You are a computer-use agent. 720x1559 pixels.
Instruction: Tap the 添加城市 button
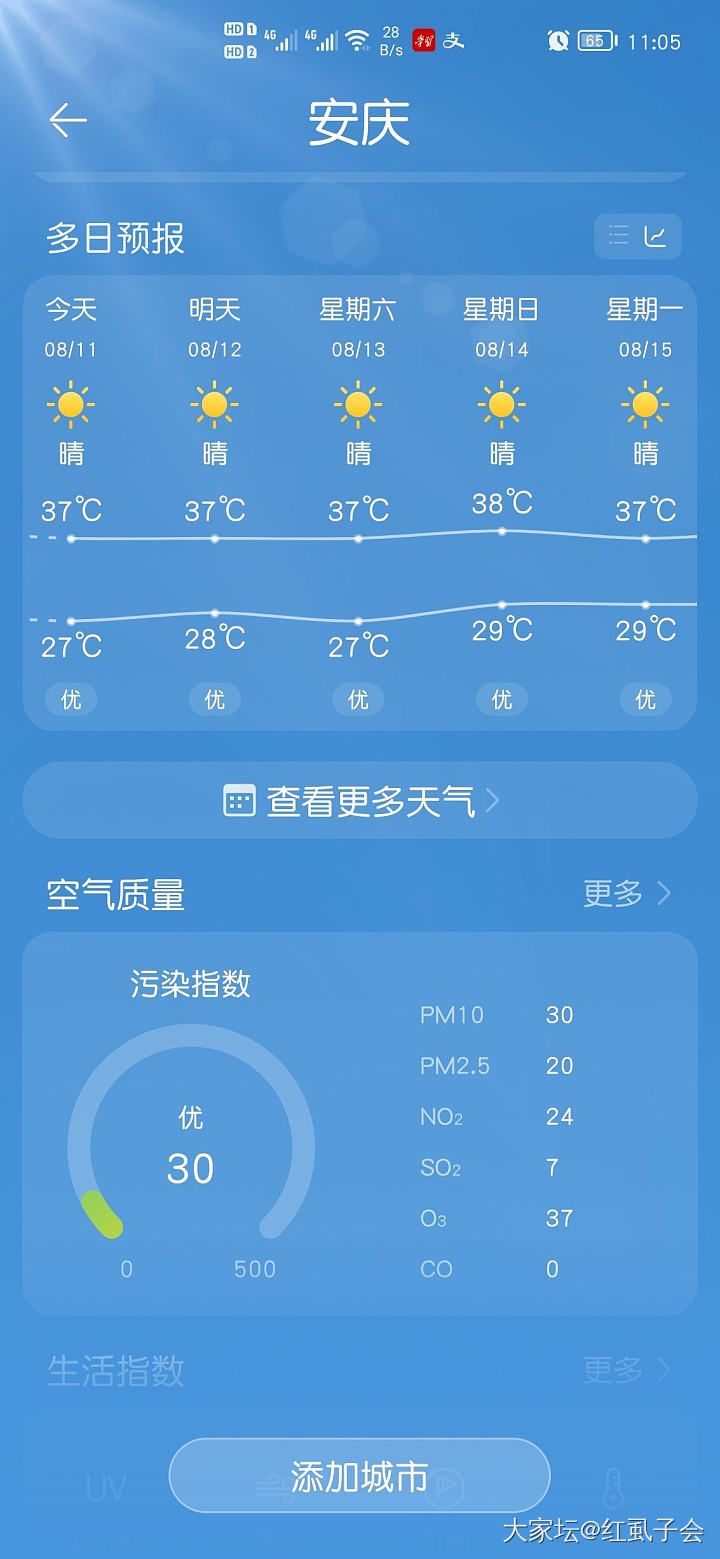coord(360,1476)
